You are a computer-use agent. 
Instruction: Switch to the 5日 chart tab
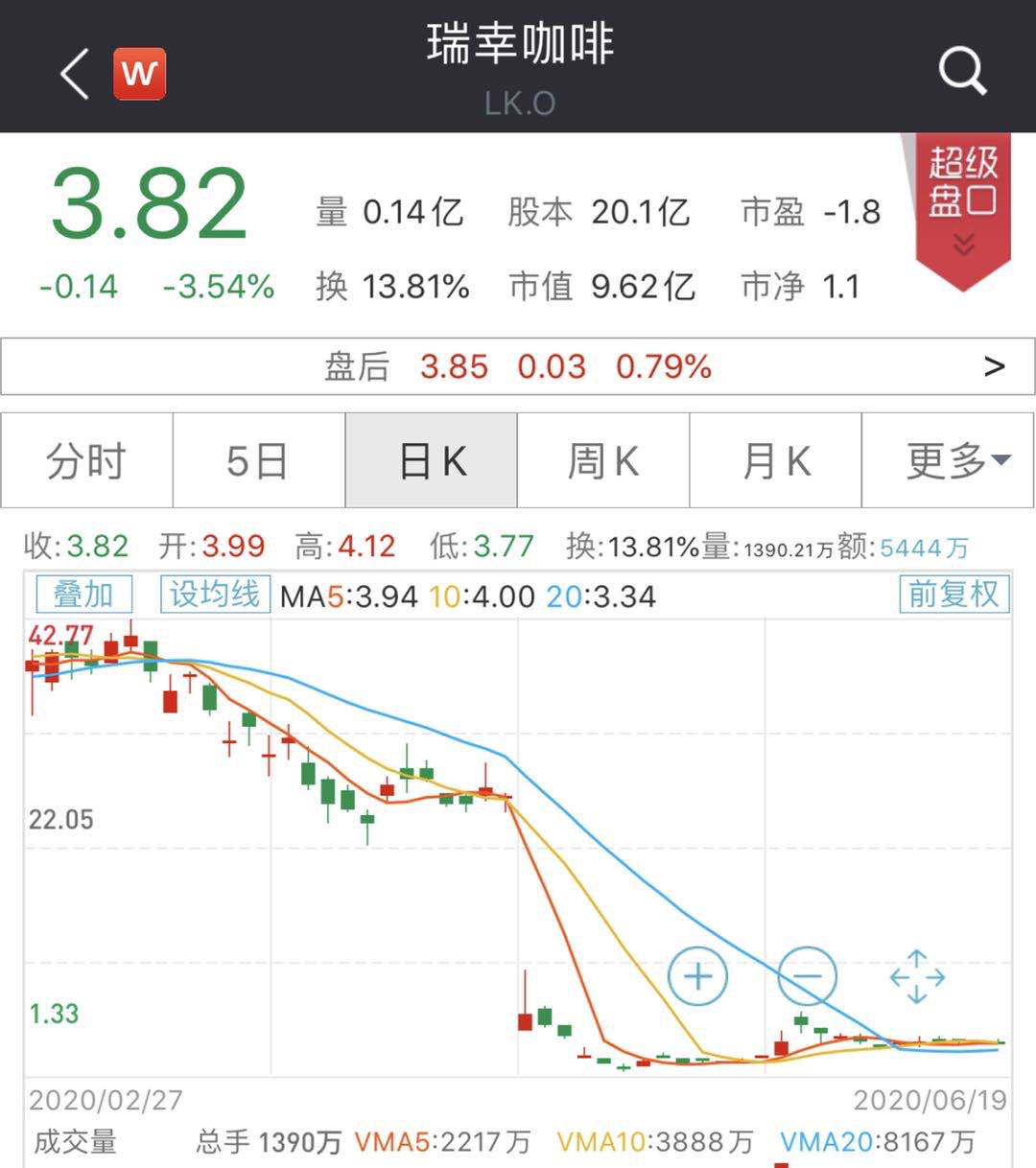click(x=258, y=461)
